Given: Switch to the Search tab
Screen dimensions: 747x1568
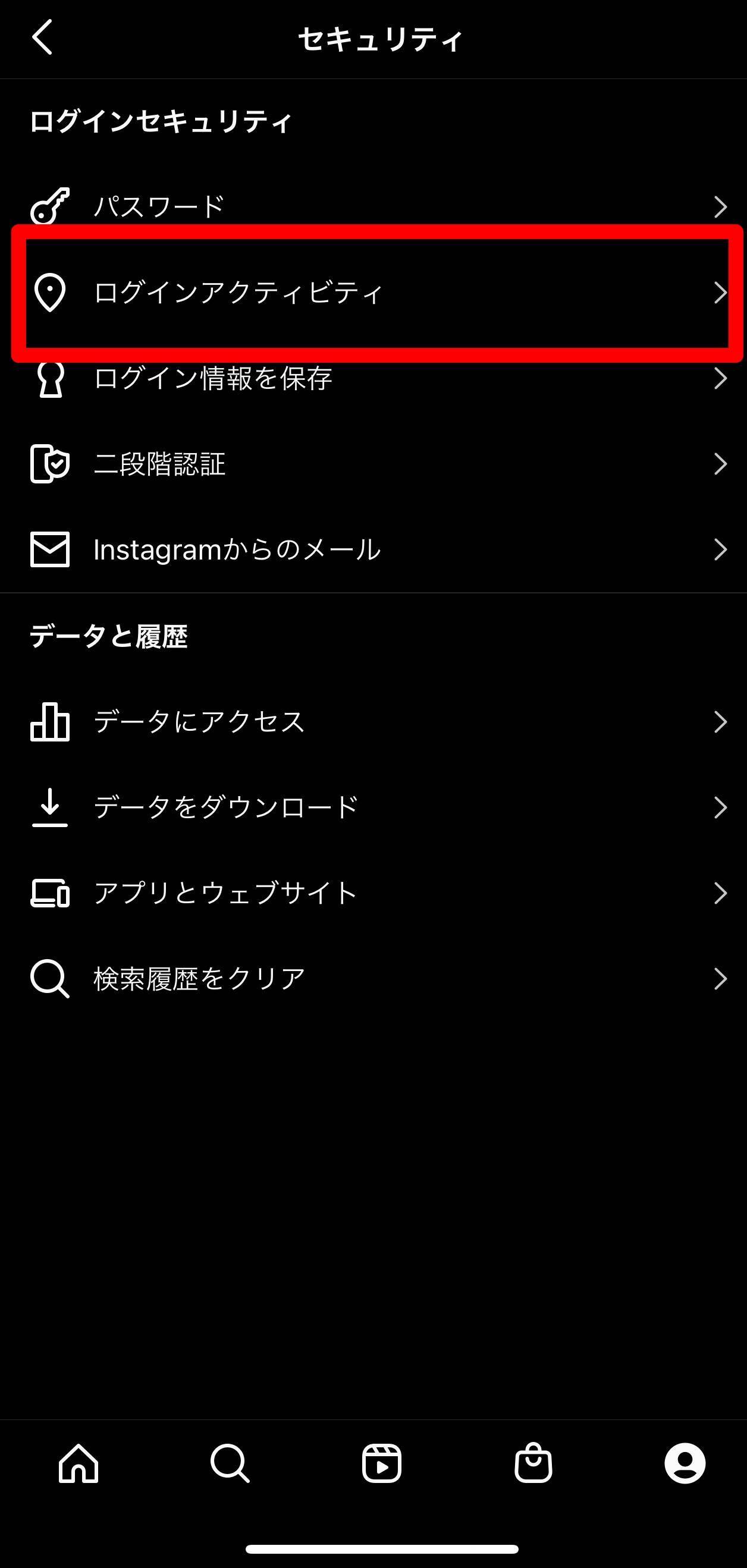Looking at the screenshot, I should click(230, 1463).
